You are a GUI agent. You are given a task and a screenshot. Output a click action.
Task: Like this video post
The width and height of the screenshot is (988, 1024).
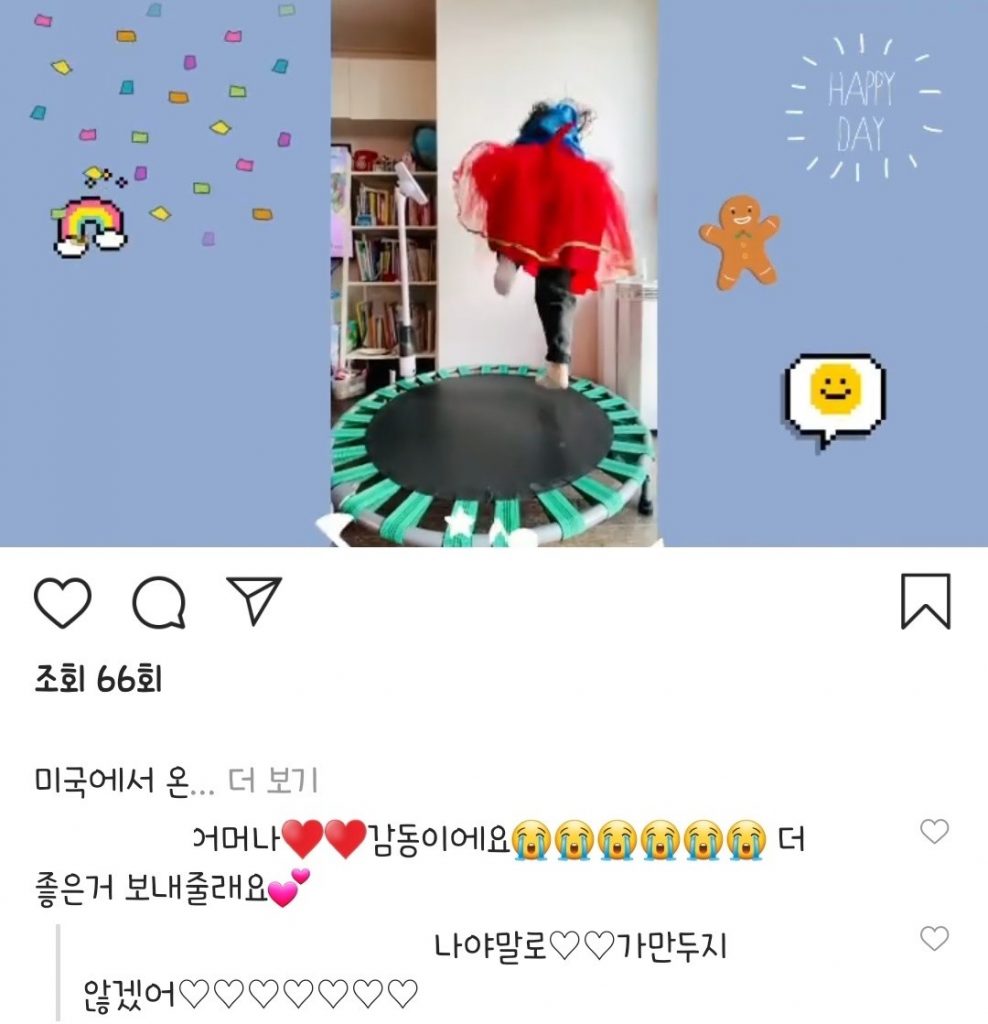[62, 603]
